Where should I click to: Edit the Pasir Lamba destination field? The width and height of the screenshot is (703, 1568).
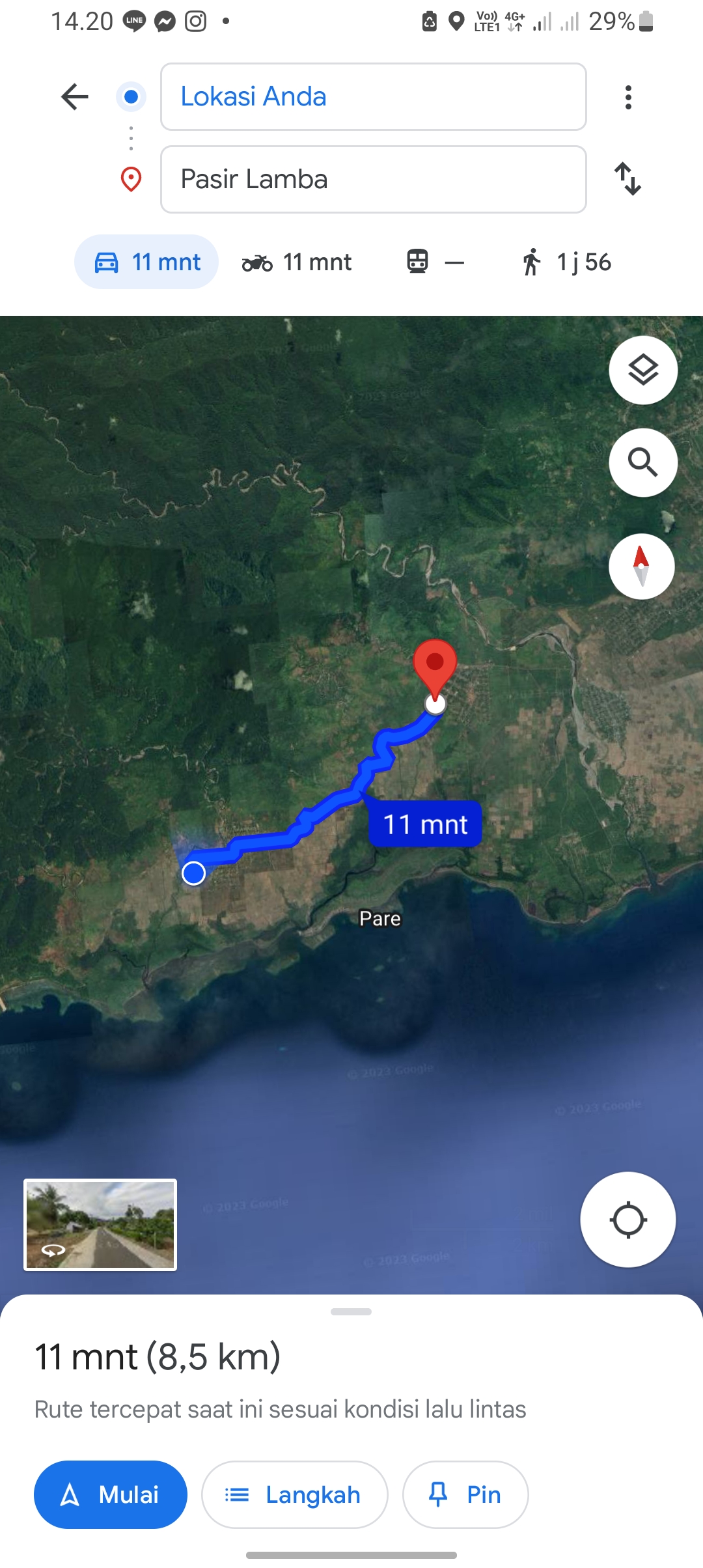374,180
